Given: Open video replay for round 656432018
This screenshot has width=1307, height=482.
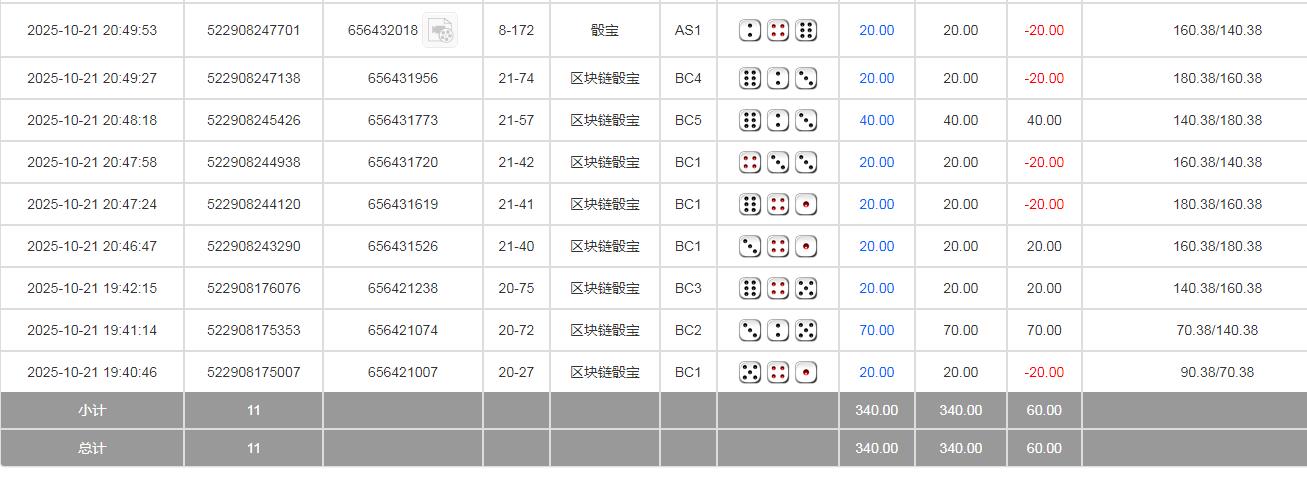Looking at the screenshot, I should [440, 30].
